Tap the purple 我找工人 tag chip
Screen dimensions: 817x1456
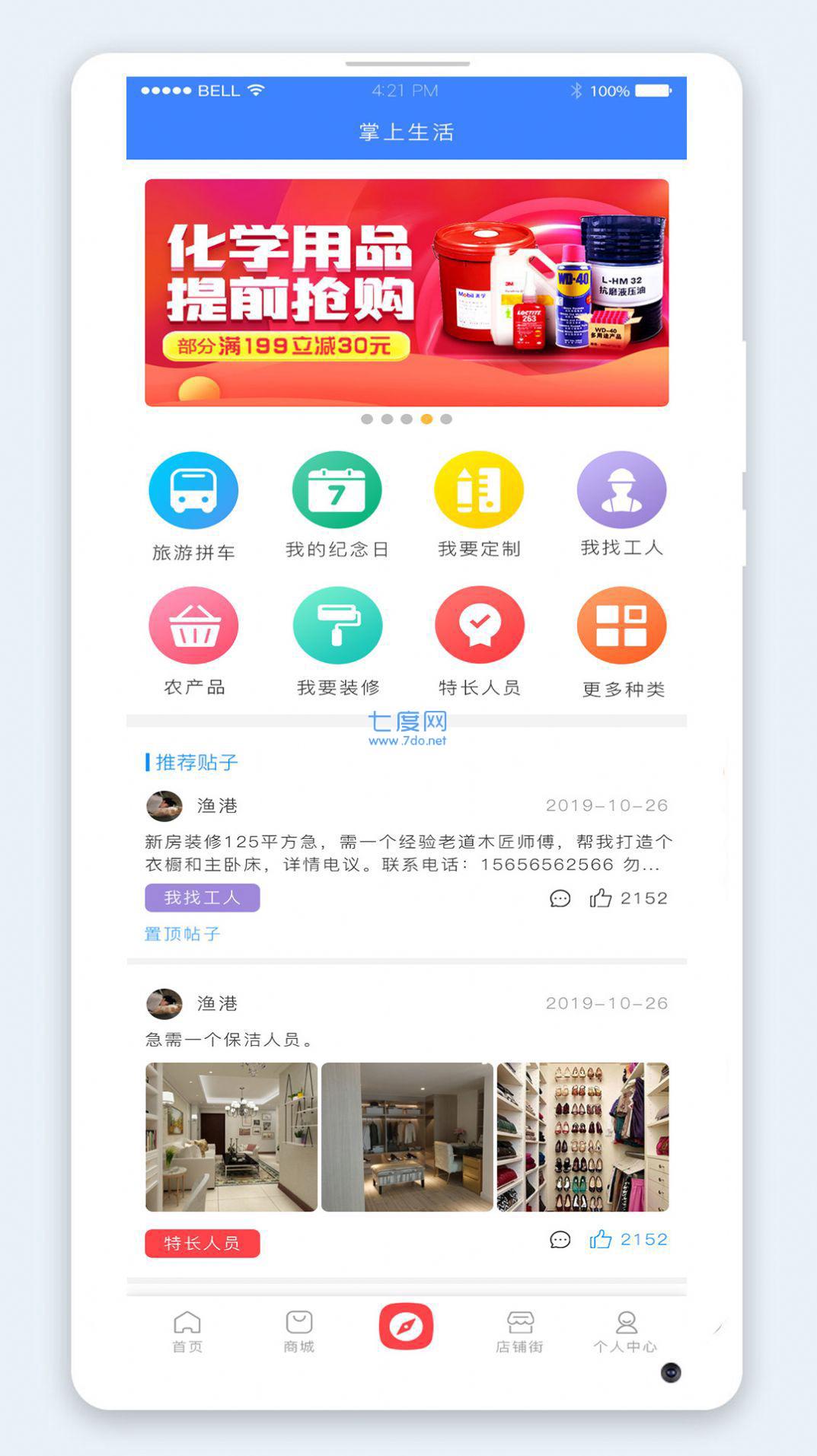click(203, 898)
